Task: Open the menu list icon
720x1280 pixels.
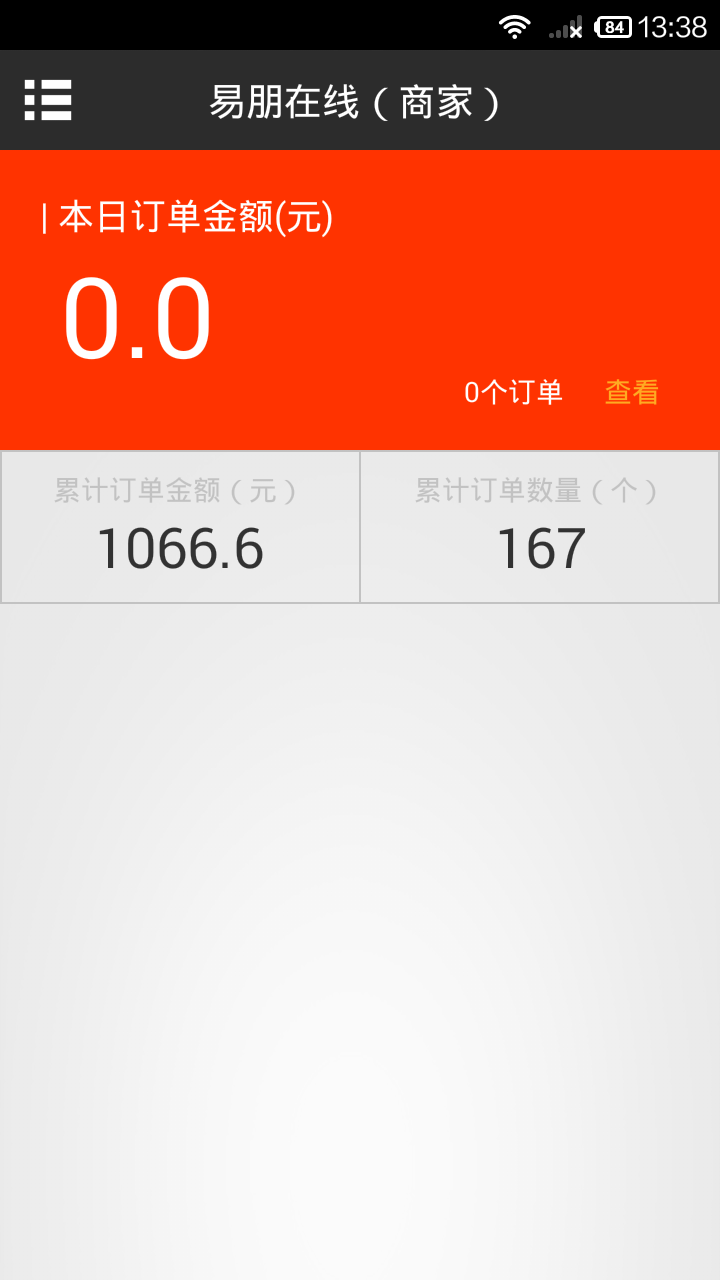Action: [47, 100]
